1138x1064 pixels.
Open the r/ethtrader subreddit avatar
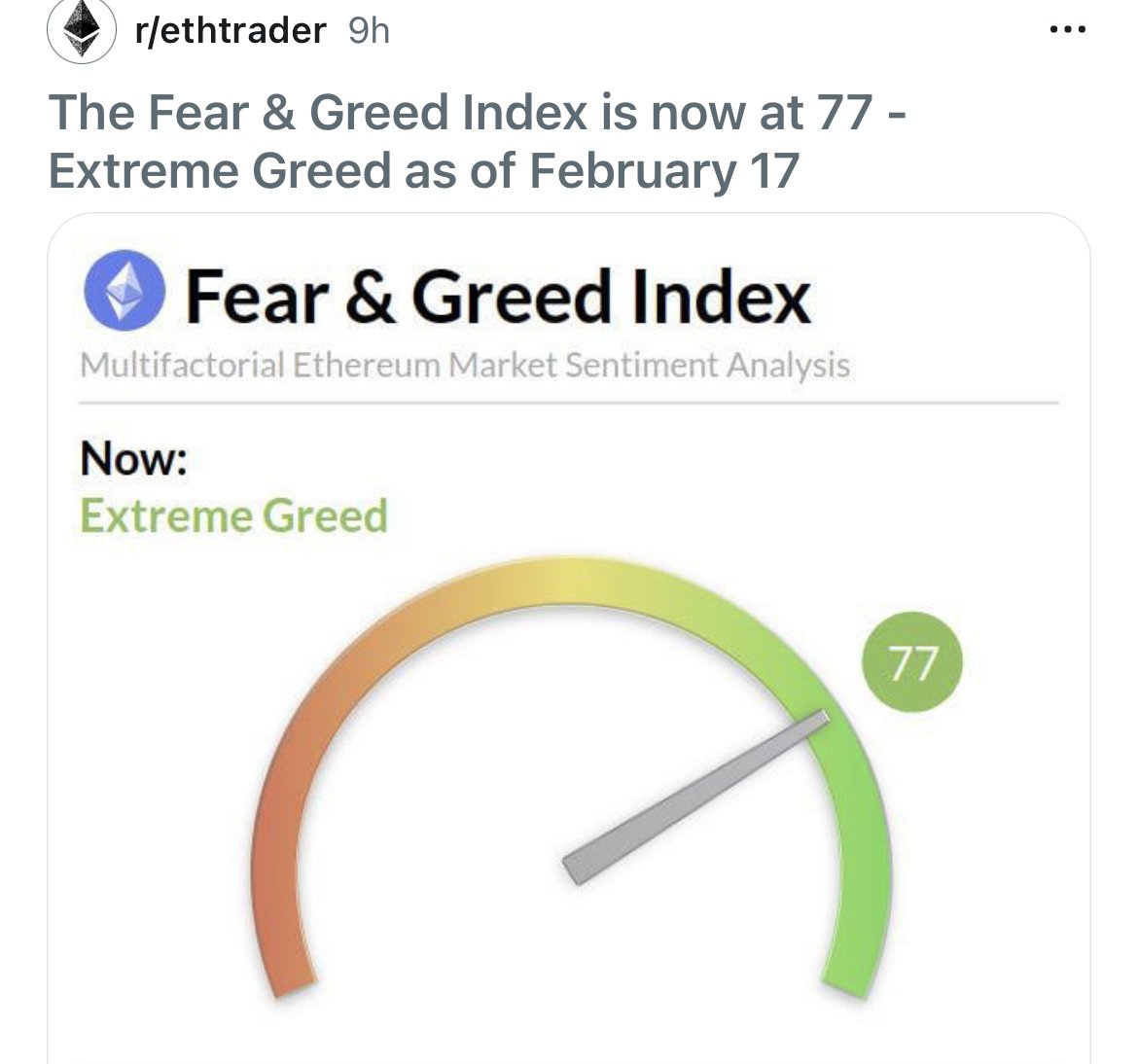pos(82,31)
